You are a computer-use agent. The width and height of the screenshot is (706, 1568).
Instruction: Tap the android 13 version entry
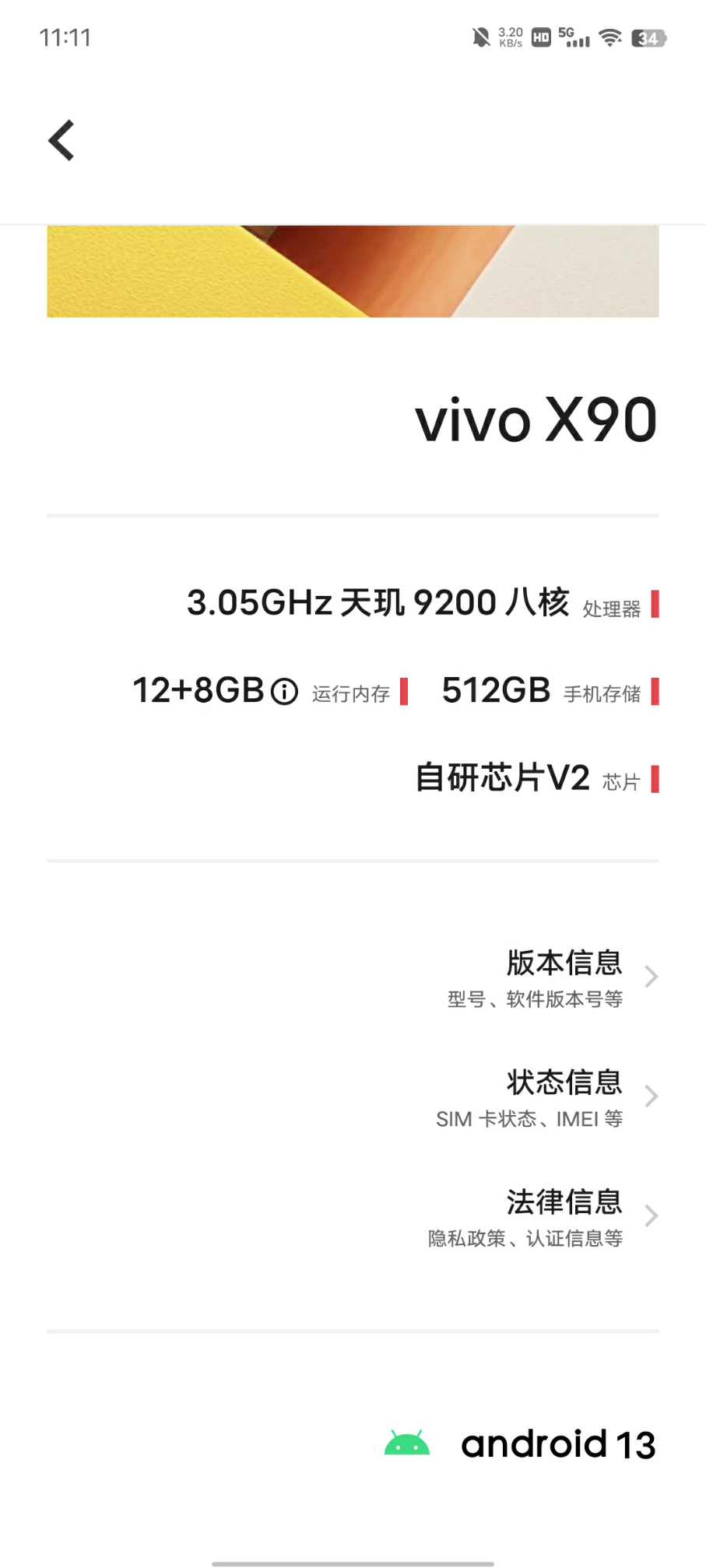click(x=522, y=1445)
